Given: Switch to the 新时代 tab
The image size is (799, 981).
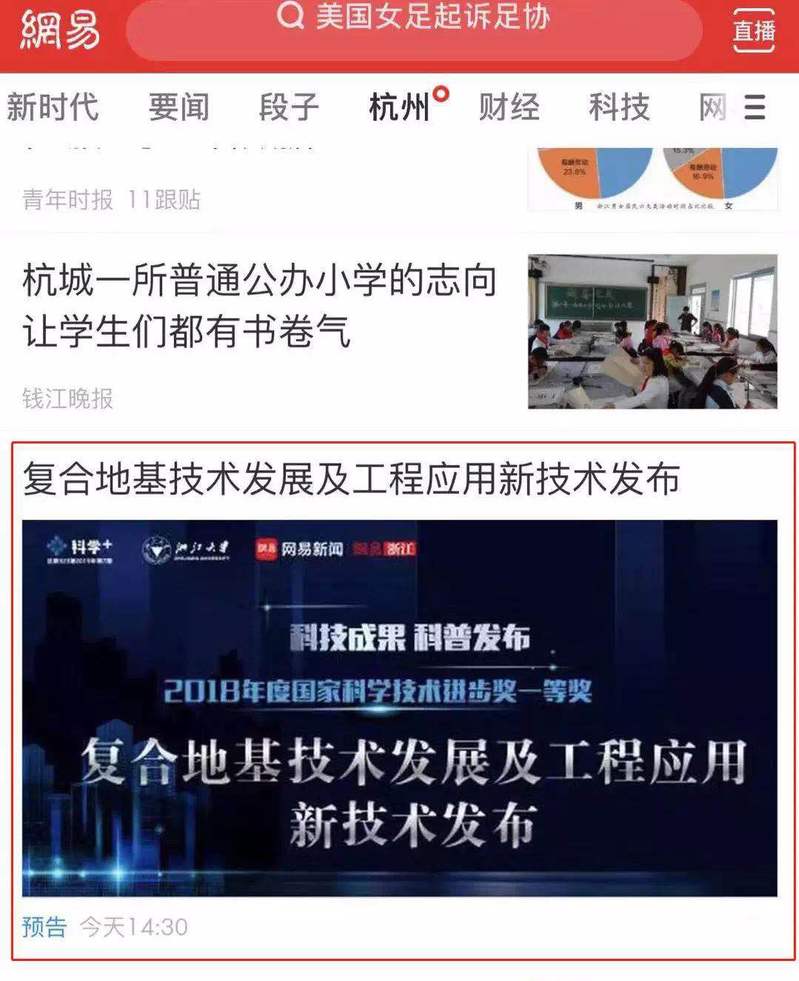Looking at the screenshot, I should coord(52,107).
